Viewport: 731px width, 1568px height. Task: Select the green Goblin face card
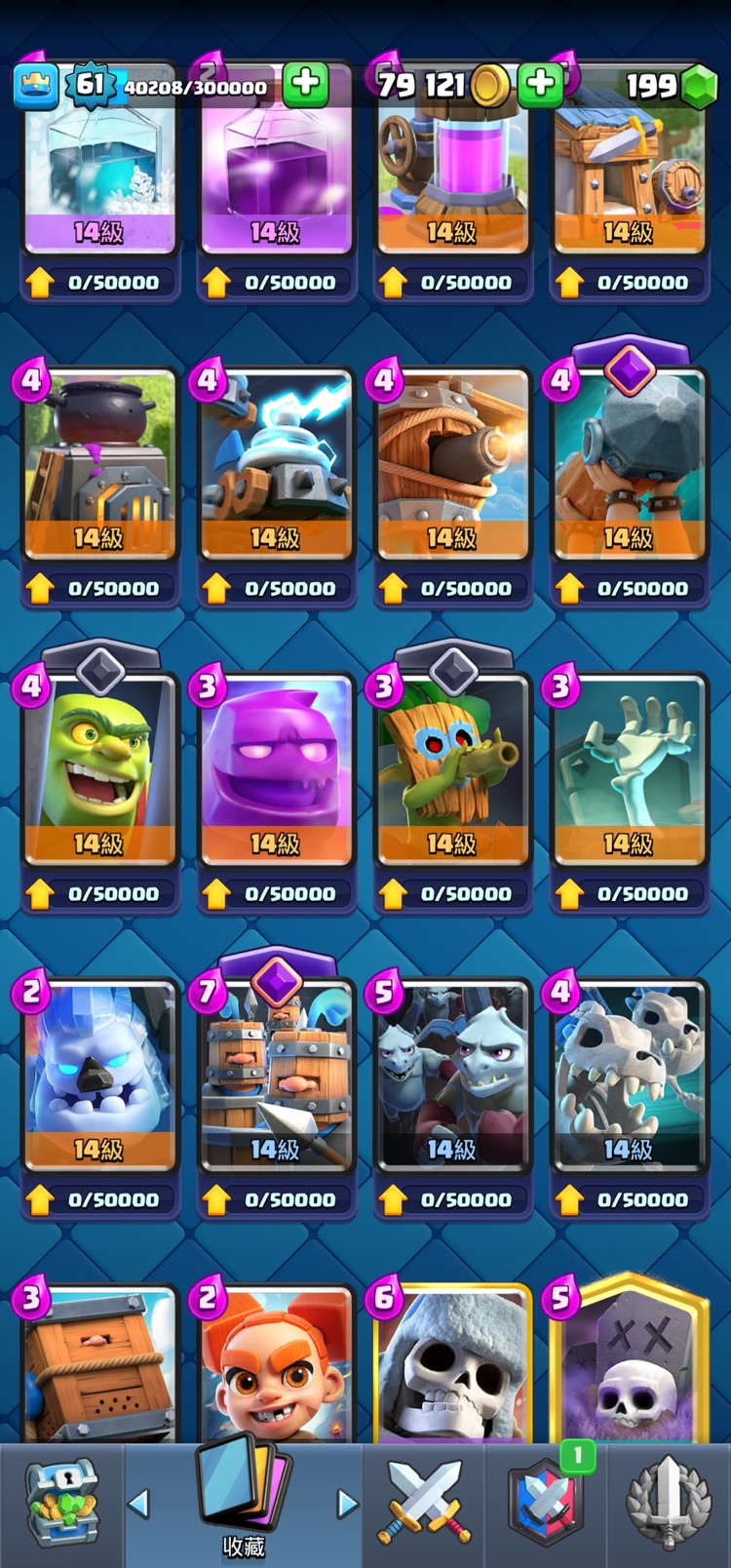pyautogui.click(x=99, y=770)
